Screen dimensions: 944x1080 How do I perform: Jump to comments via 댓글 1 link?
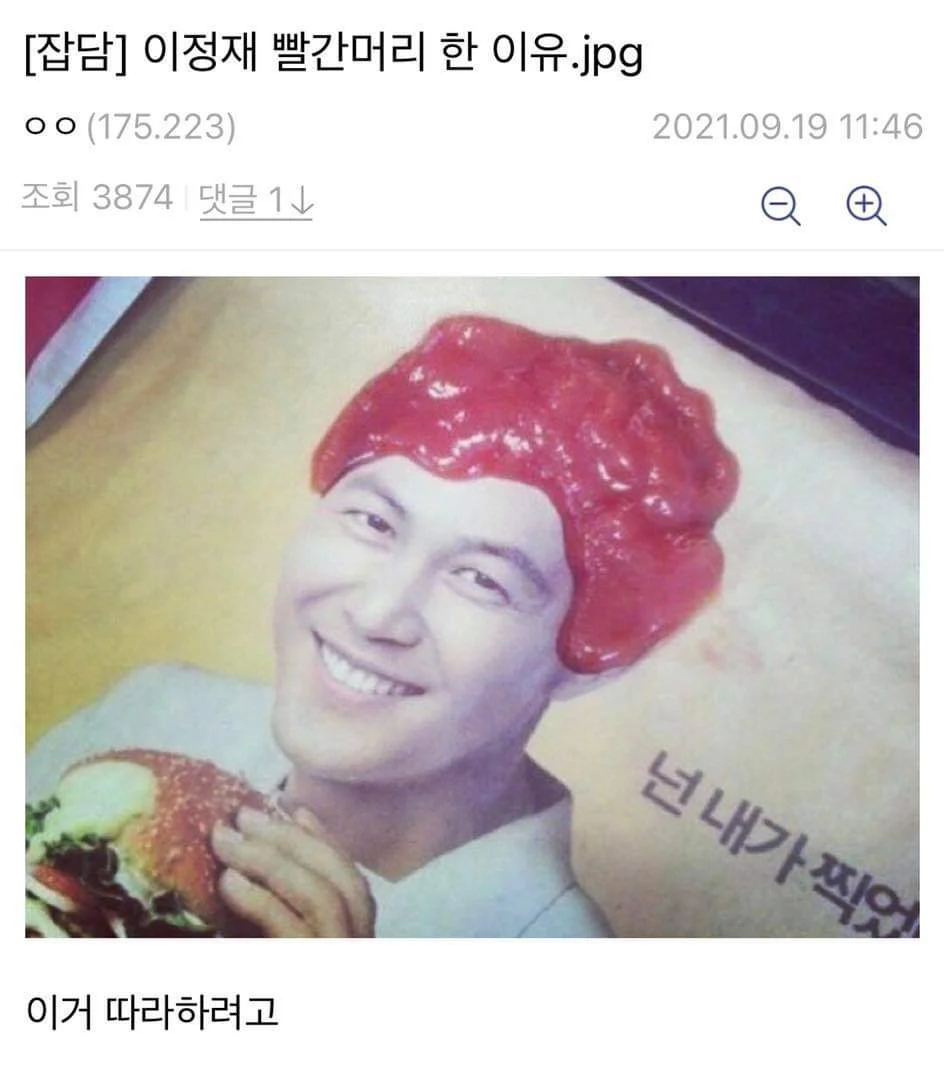tap(256, 201)
